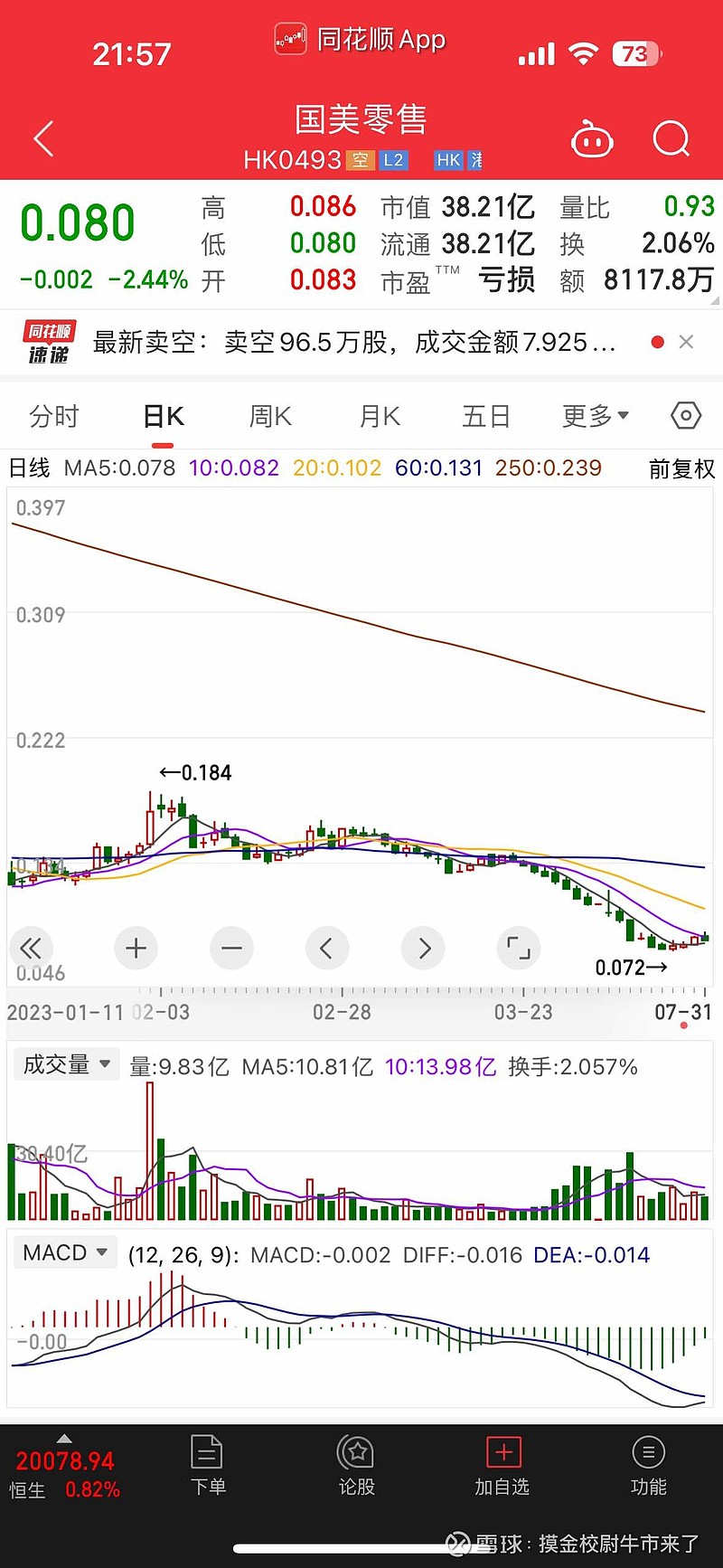Open the chart settings gear
The width and height of the screenshot is (723, 1568).
click(x=685, y=415)
